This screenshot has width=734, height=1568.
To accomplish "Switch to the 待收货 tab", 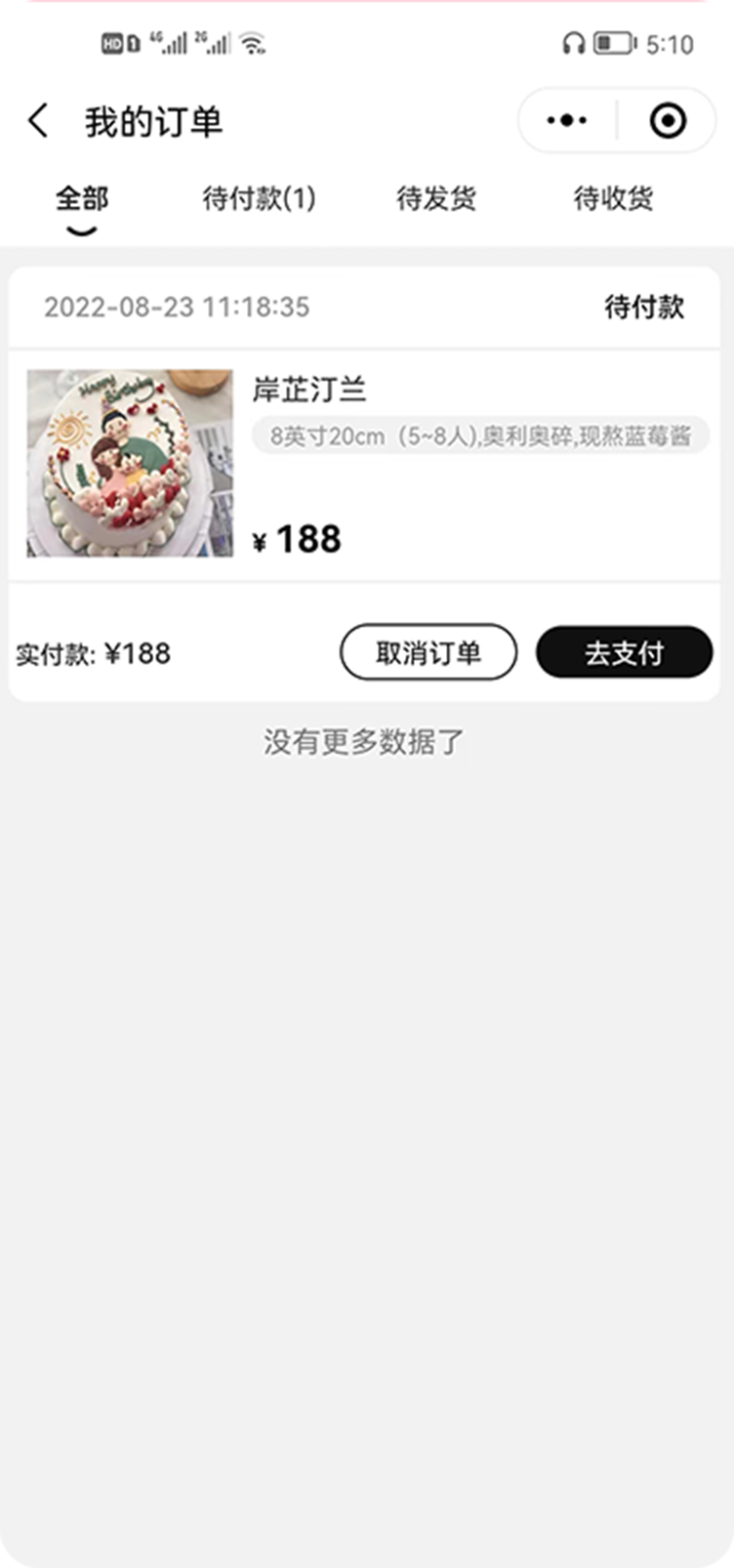I will point(613,199).
